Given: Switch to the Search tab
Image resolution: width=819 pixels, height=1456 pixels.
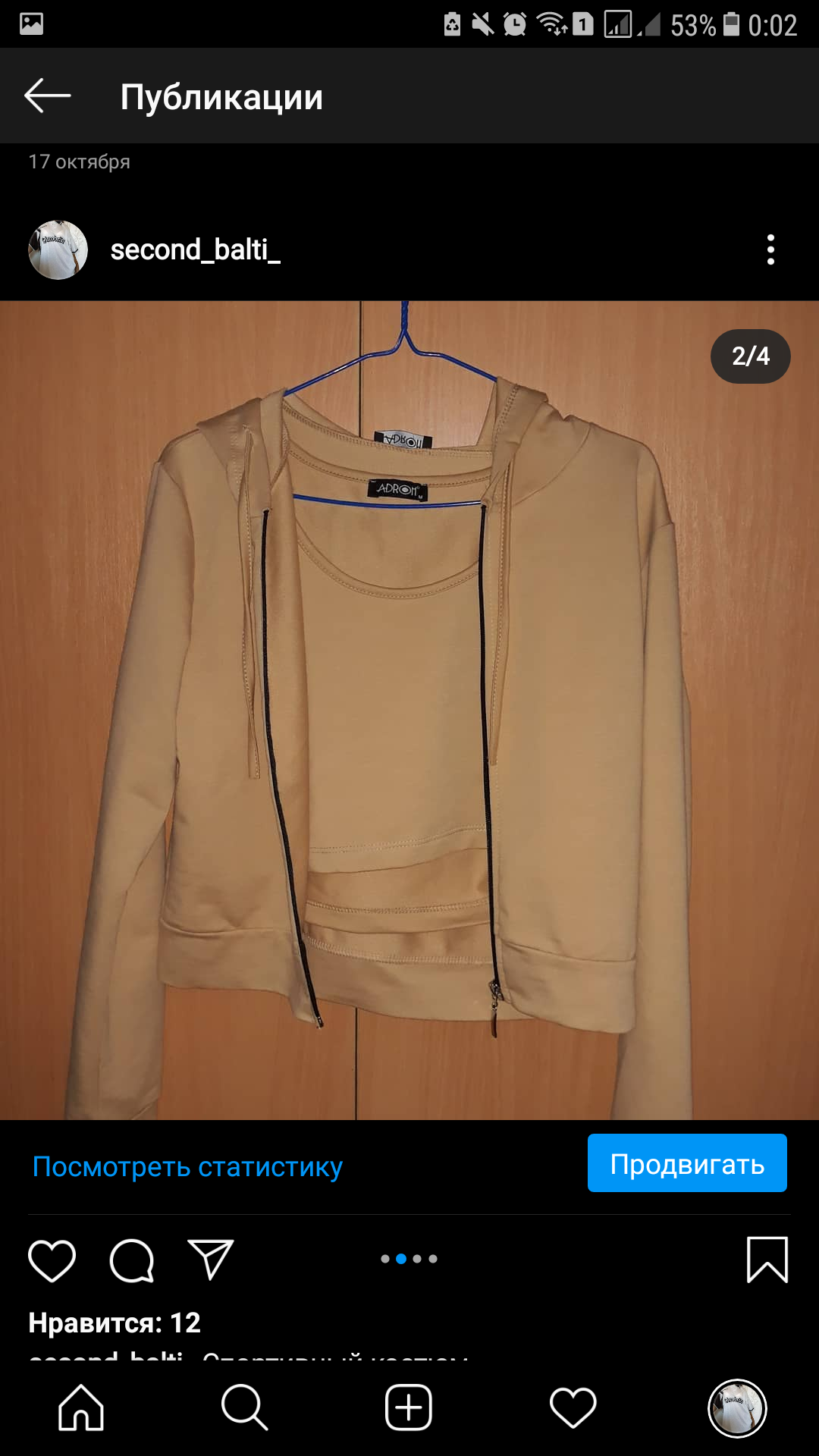Looking at the screenshot, I should coord(244,1407).
